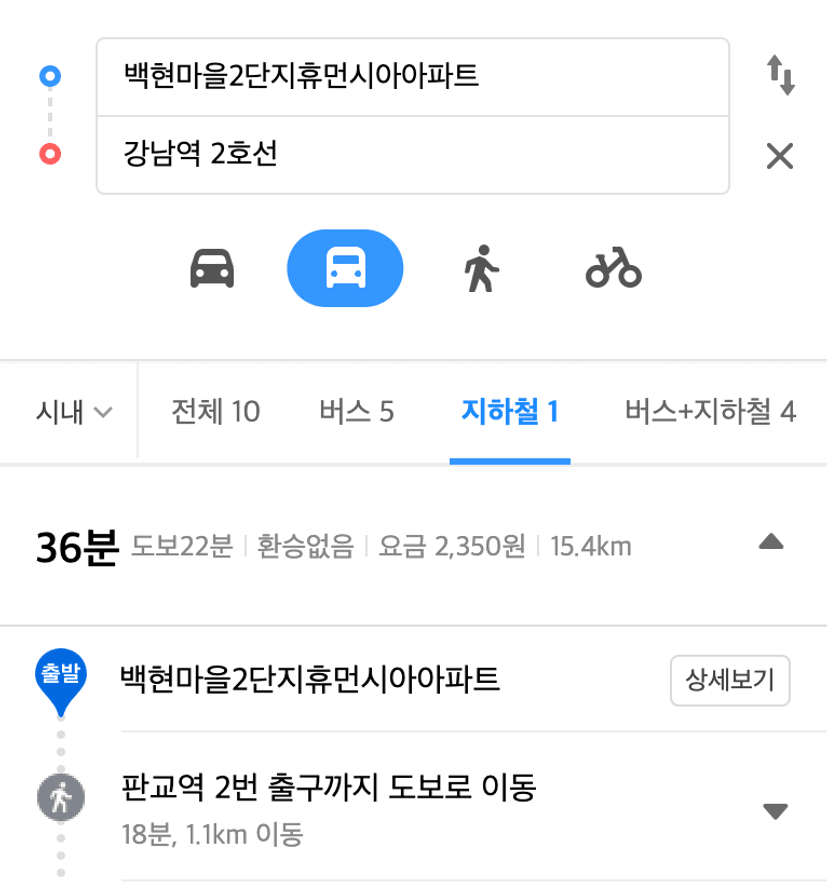The height and width of the screenshot is (883, 827).
Task: Close the route search
Action: tap(779, 155)
